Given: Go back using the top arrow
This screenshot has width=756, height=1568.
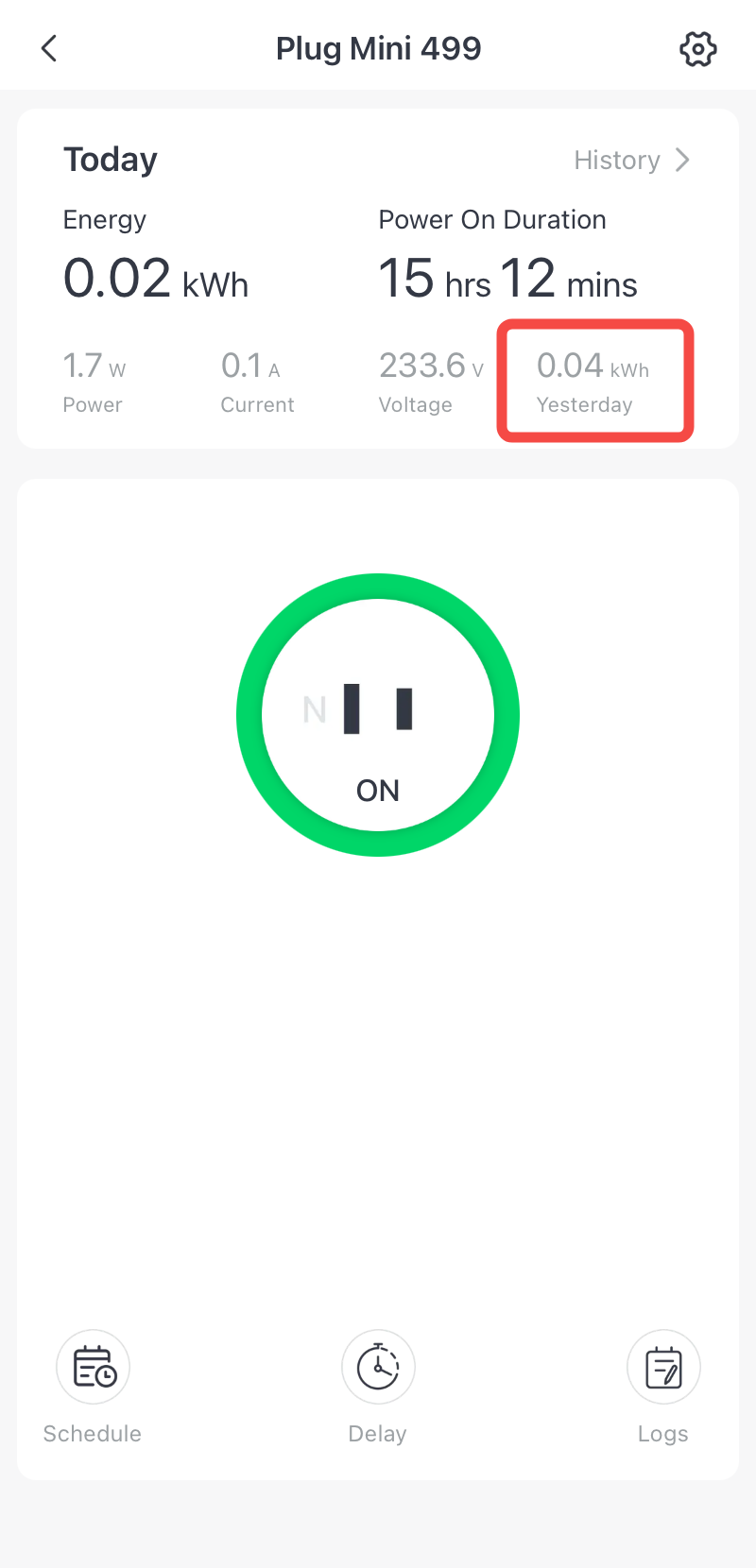Looking at the screenshot, I should point(49,48).
